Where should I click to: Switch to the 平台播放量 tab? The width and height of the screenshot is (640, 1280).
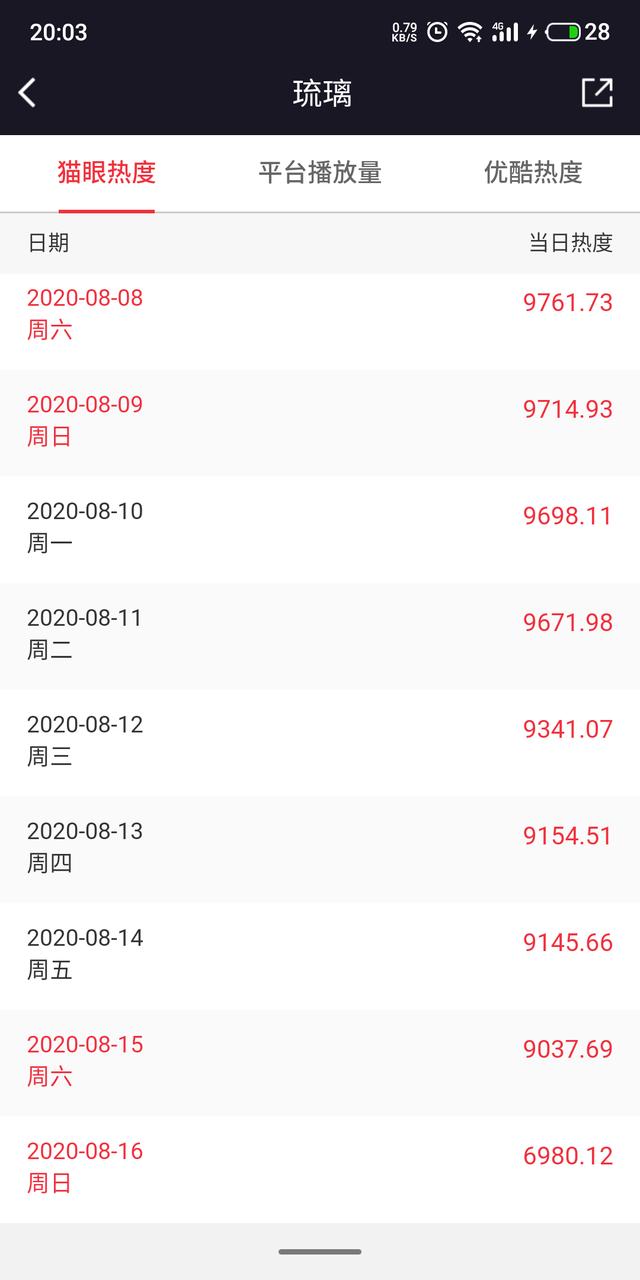pyautogui.click(x=320, y=172)
